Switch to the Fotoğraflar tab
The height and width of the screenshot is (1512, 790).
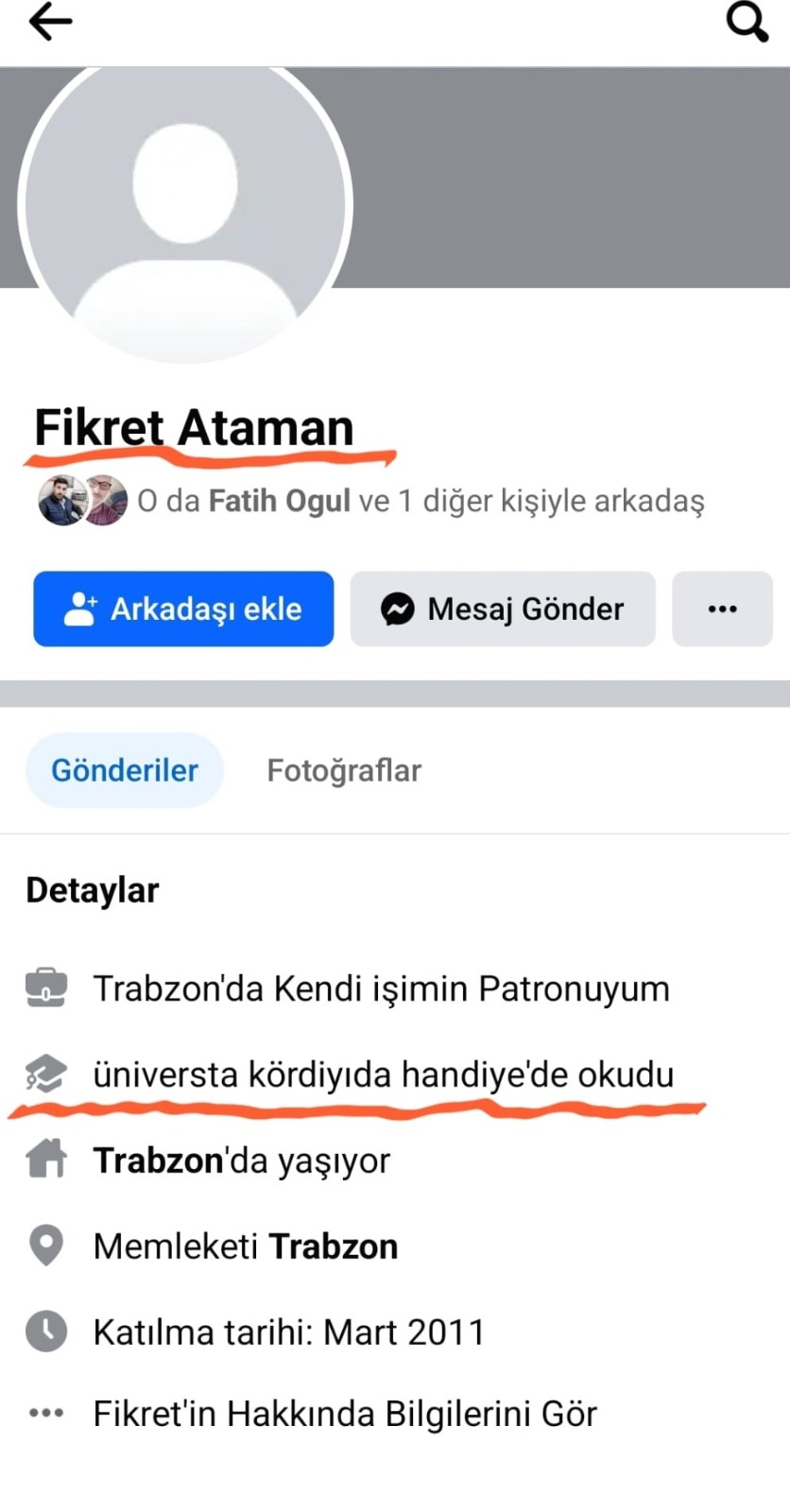pos(344,770)
